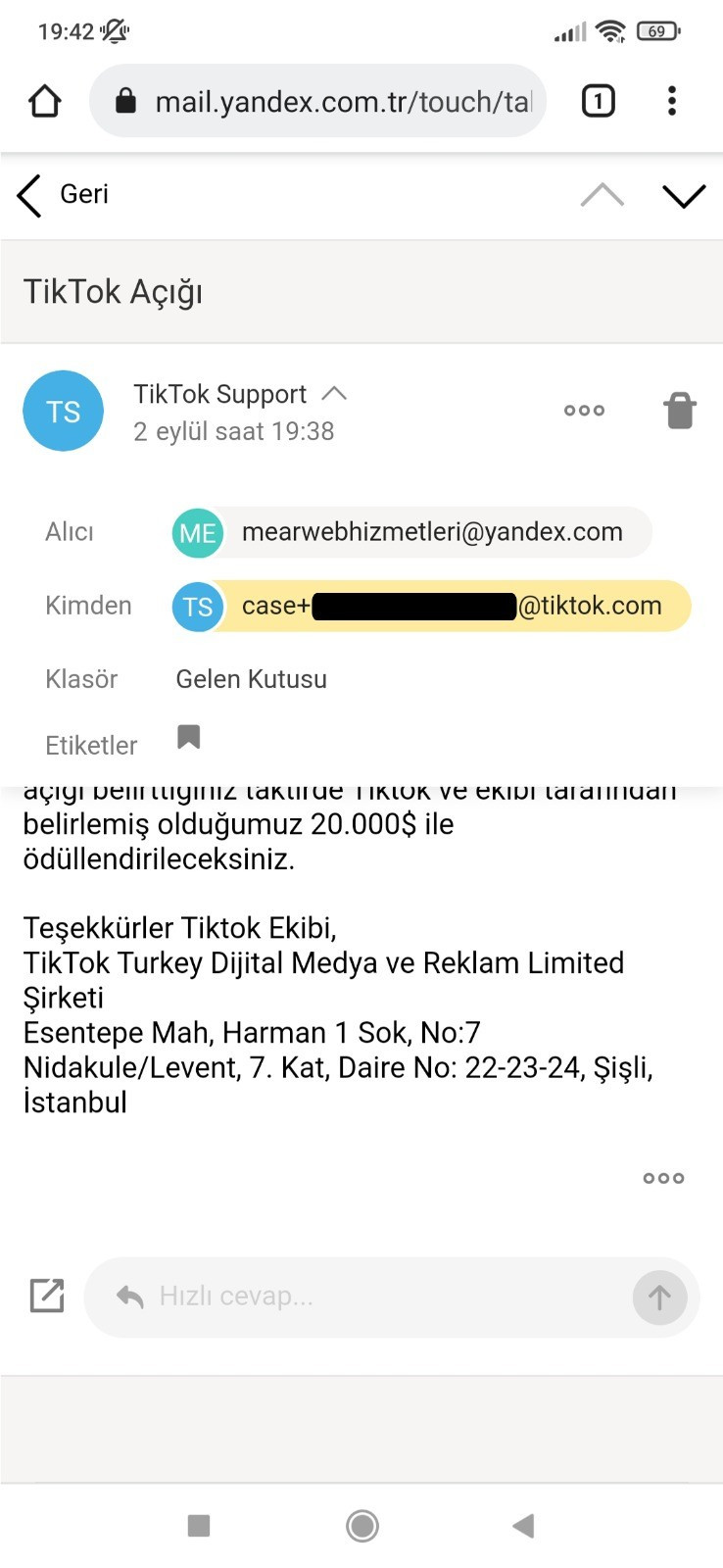
Task: Tap the system back navigation button
Action: tap(523, 1525)
